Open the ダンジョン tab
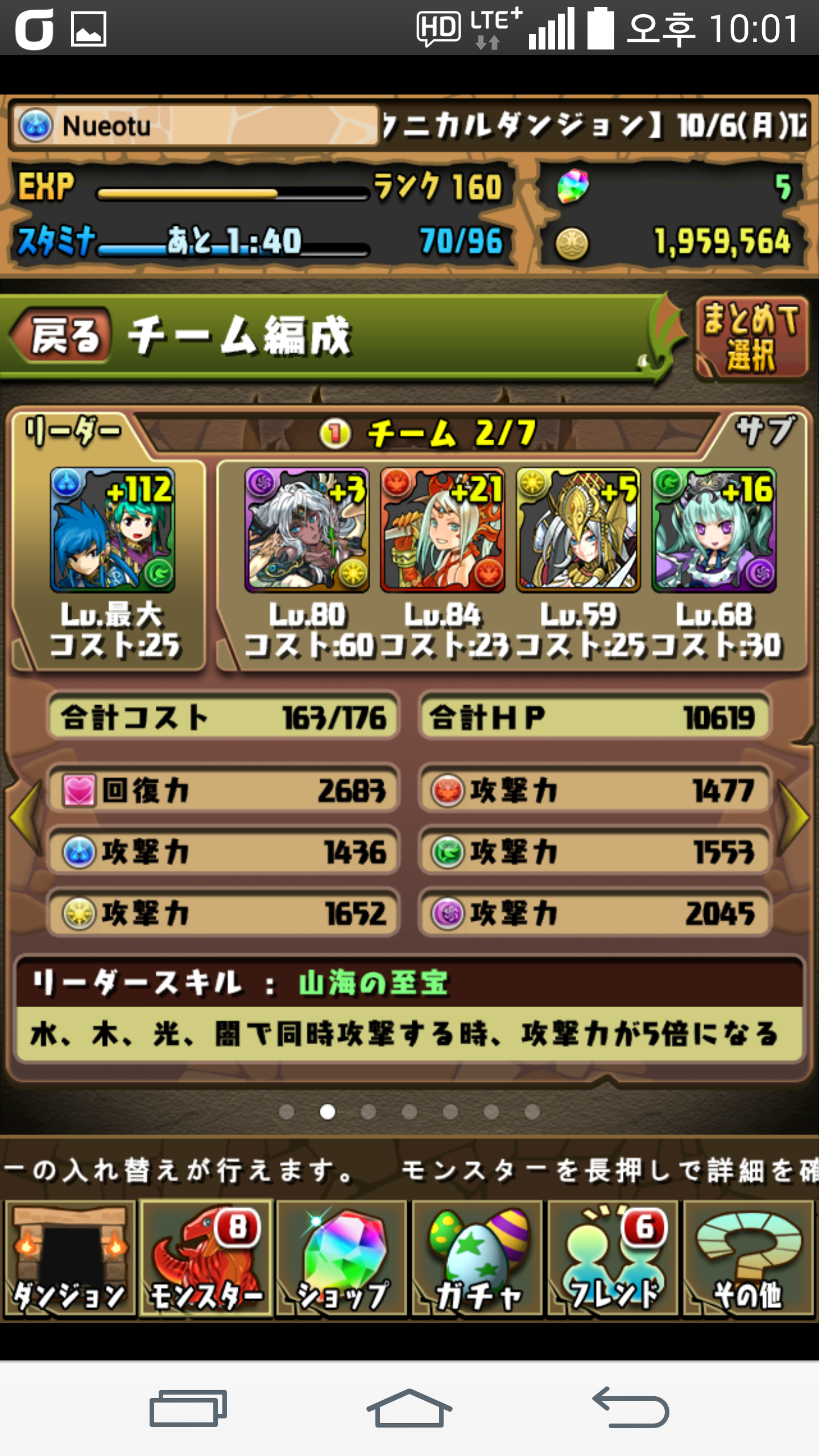Image resolution: width=819 pixels, height=1456 pixels. [x=69, y=1258]
